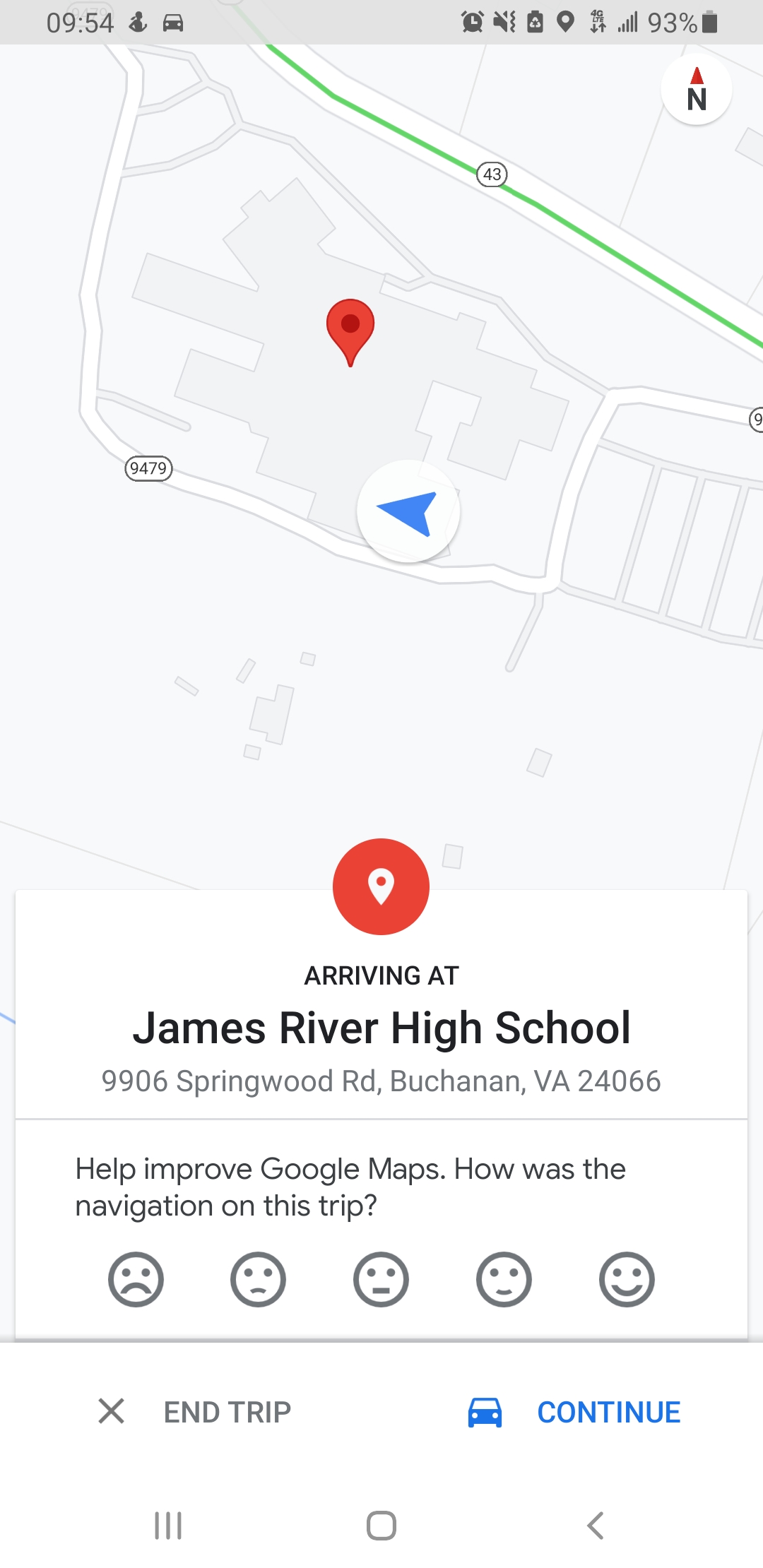This screenshot has width=763, height=1568.
Task: Rate navigation with the very sad face
Action: pos(136,1279)
